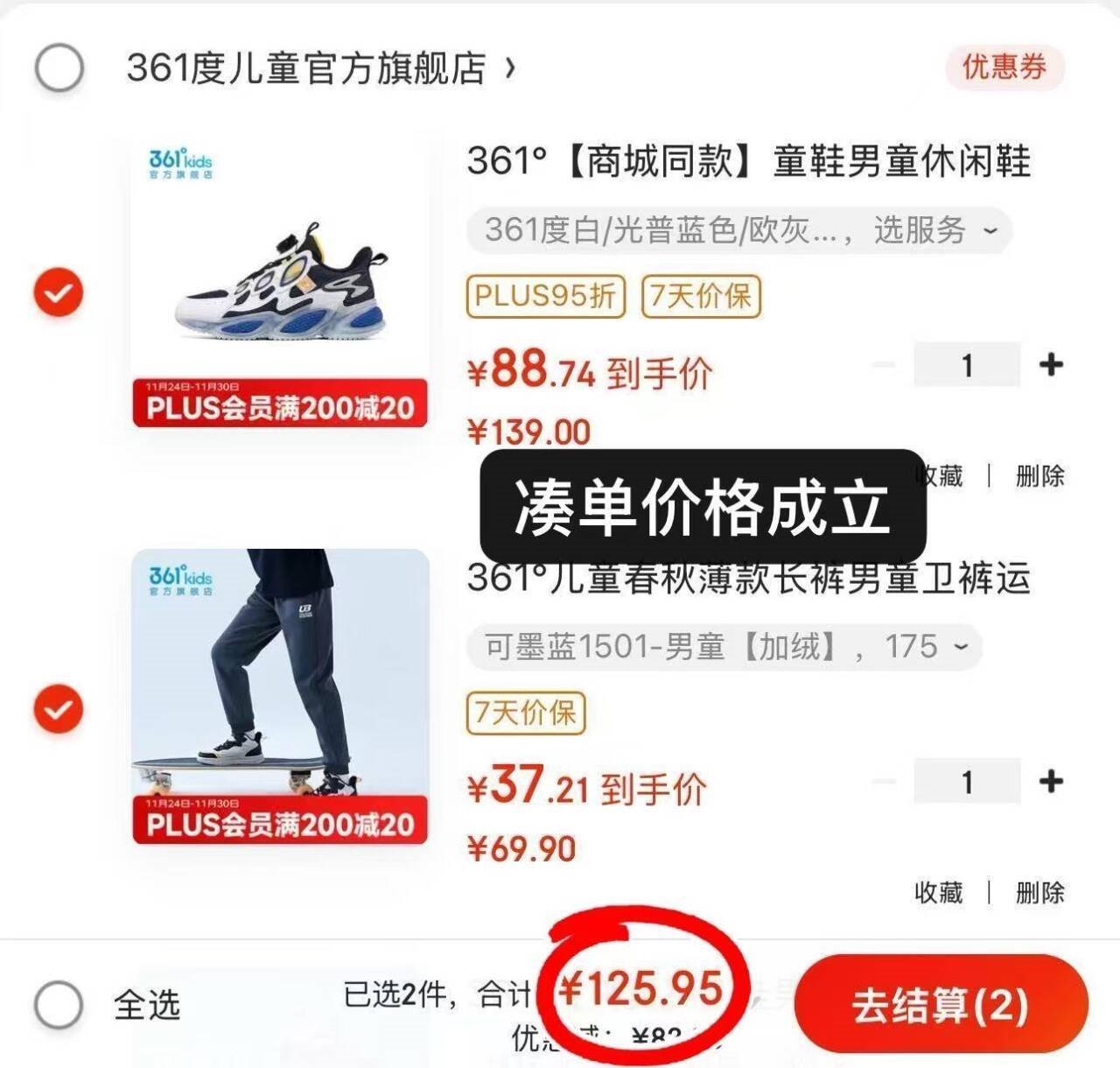The image size is (1120, 1068).
Task: Expand the 可墨蓝1501-男童 size dropdown
Action: click(724, 647)
